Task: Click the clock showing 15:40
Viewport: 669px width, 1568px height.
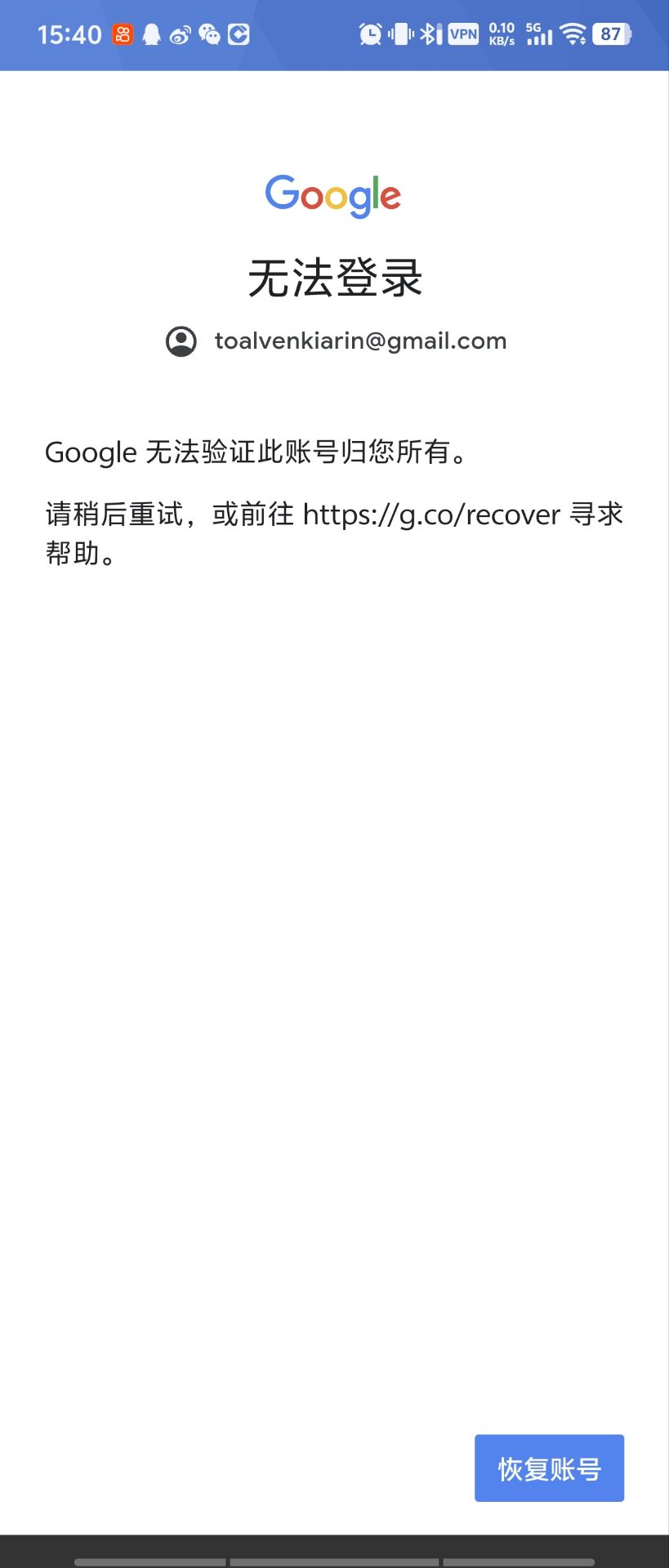Action: coord(69,33)
